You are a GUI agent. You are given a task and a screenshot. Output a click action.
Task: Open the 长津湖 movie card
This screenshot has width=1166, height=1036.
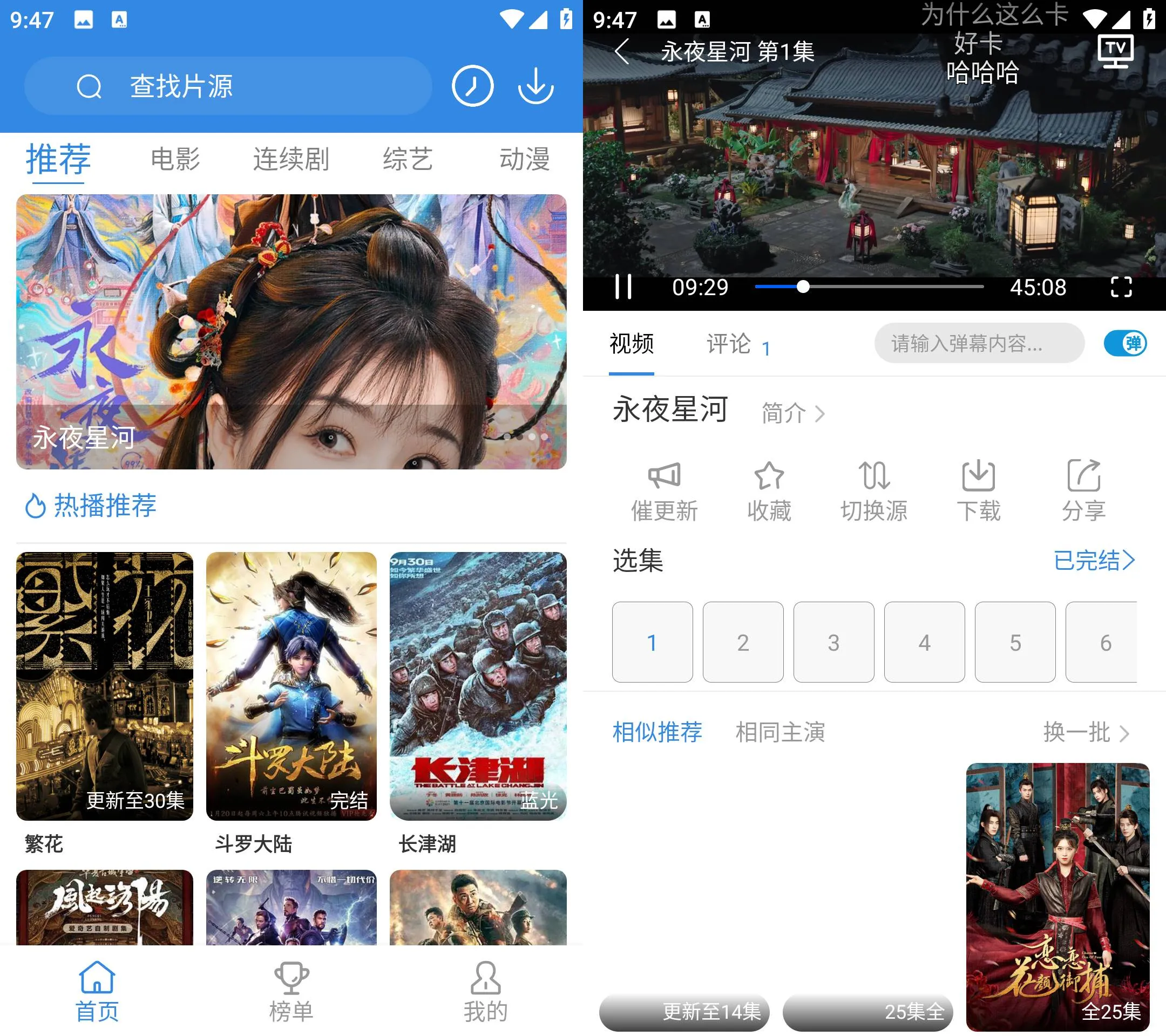(x=478, y=686)
